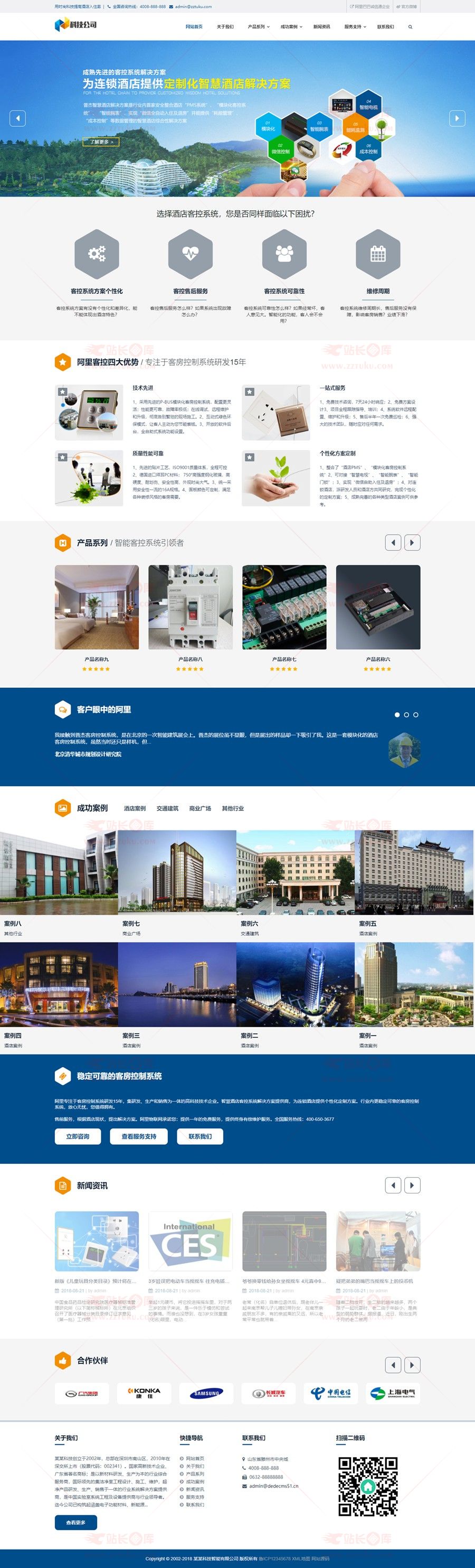Show the next hero banner slide
Screen dimensions: 475x1568
(457, 118)
